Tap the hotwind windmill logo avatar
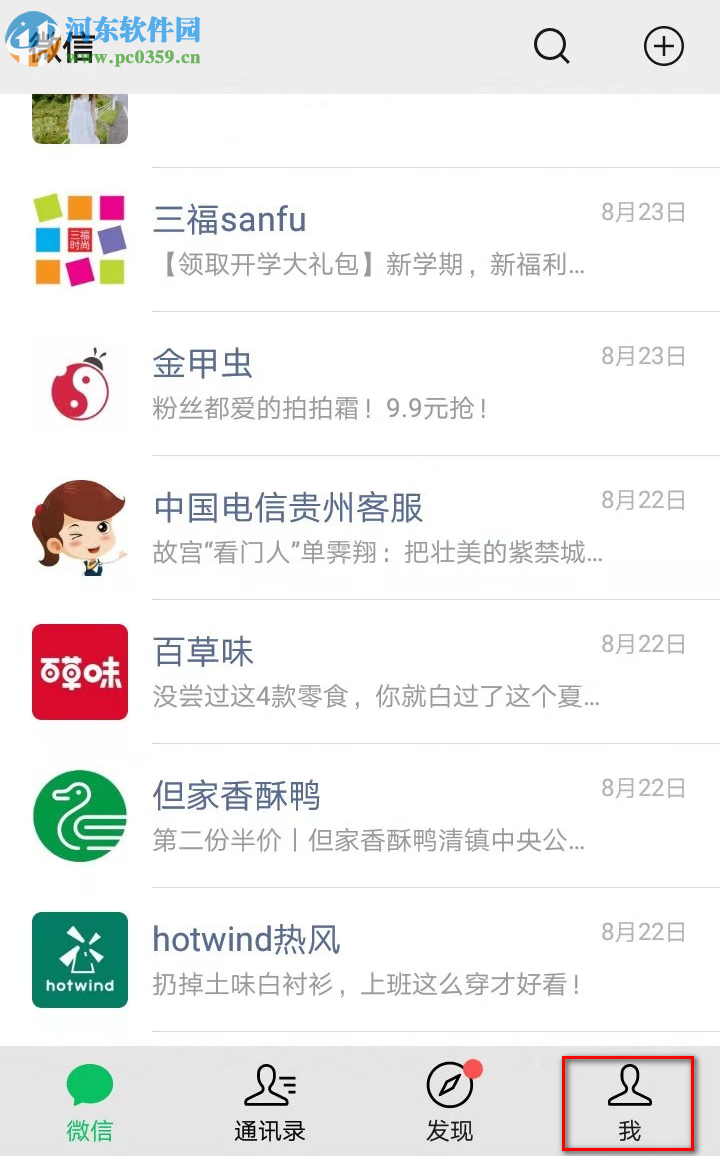Image resolution: width=720 pixels, height=1156 pixels. [x=80, y=960]
